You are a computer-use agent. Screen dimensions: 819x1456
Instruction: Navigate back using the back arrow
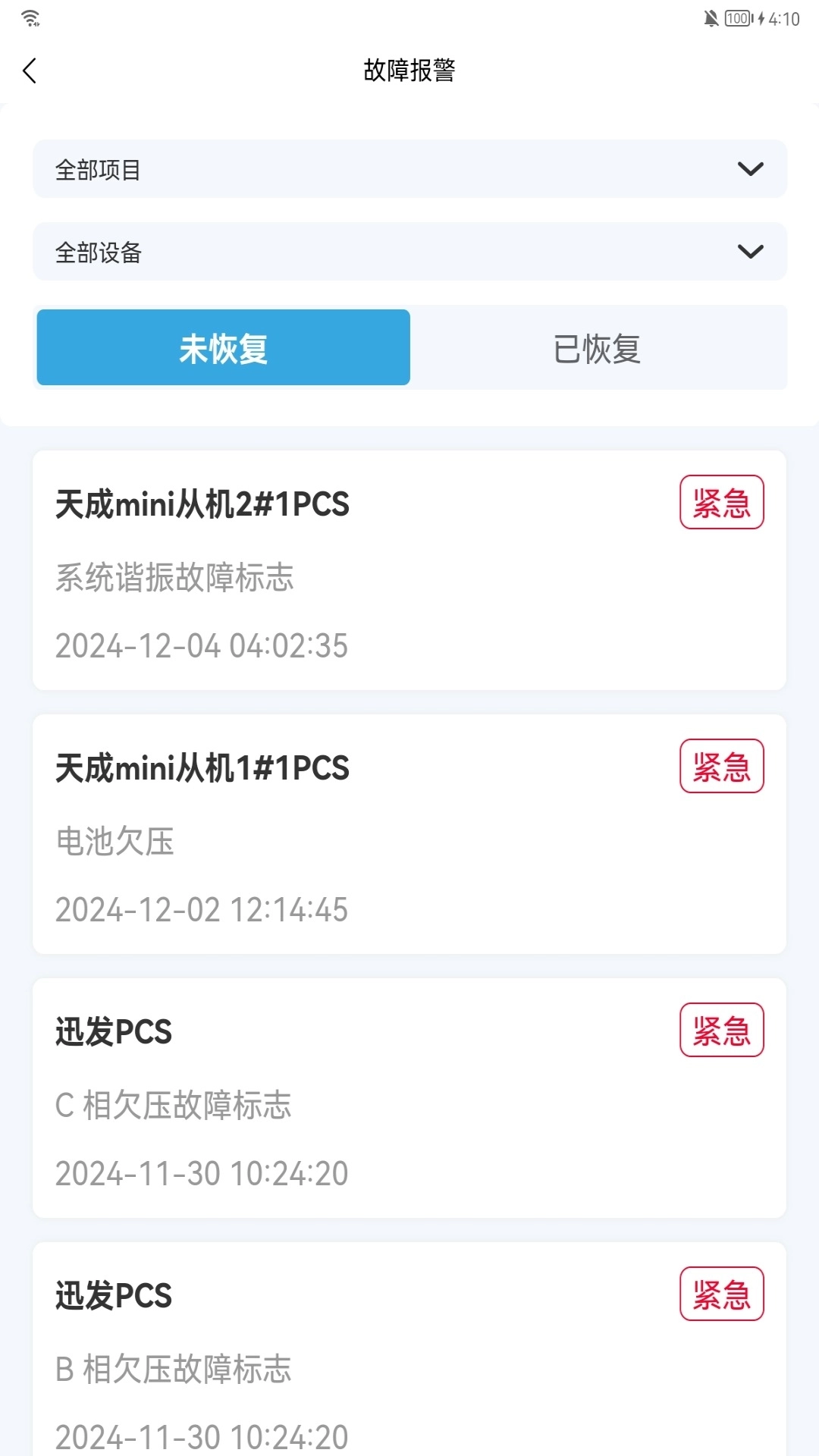pos(29,71)
